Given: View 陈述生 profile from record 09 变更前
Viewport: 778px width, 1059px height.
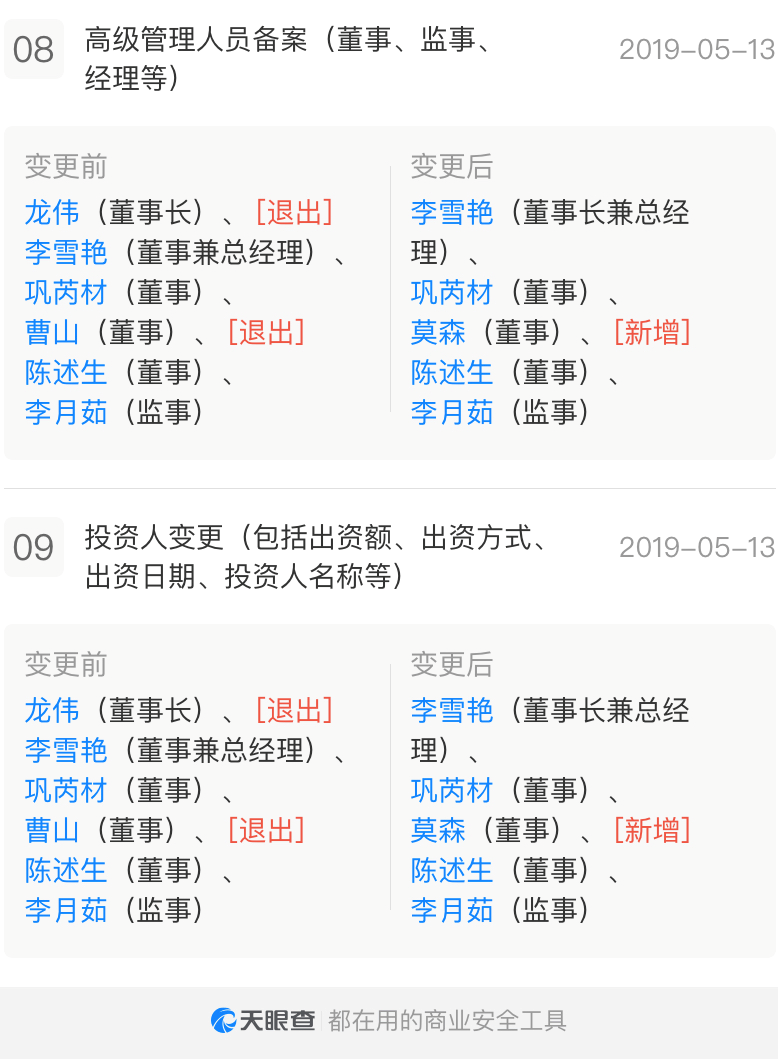Looking at the screenshot, I should (x=66, y=870).
